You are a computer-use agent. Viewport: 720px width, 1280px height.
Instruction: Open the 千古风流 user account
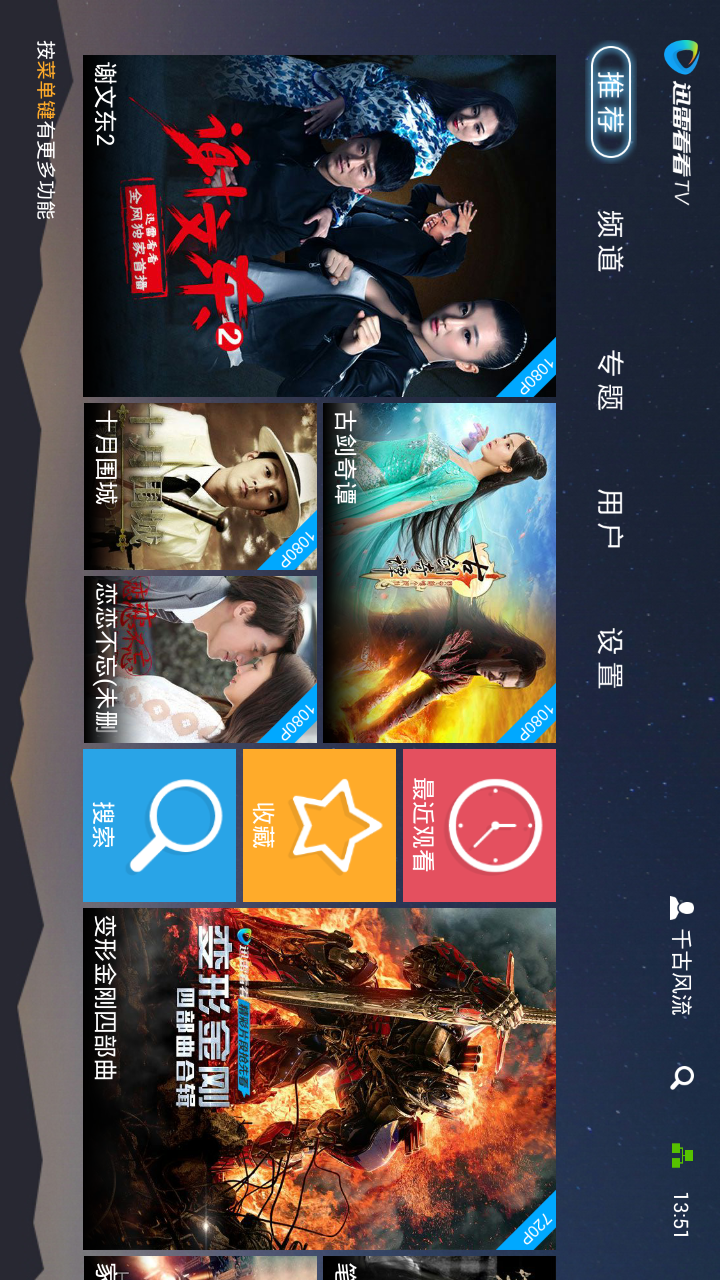click(681, 956)
